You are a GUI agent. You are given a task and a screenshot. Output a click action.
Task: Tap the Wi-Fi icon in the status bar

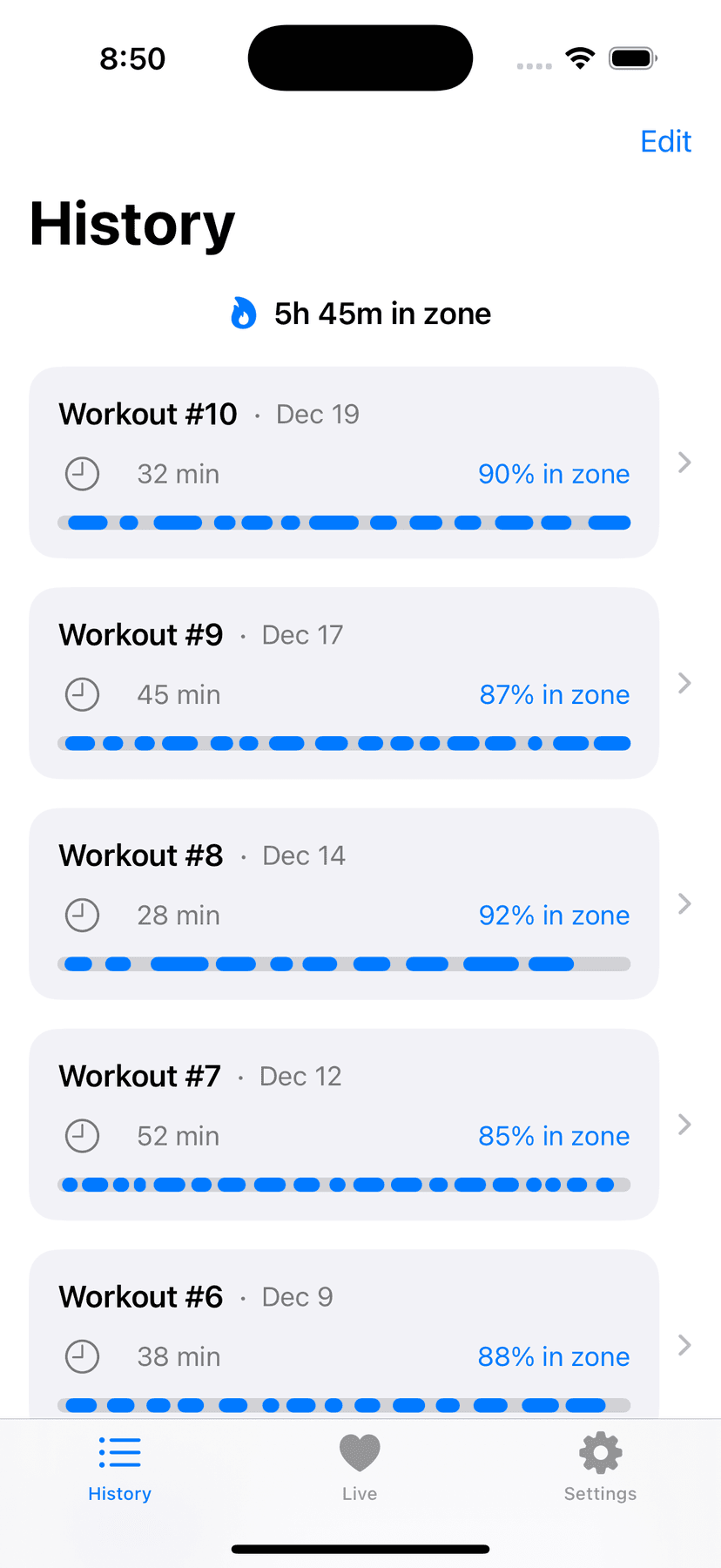point(581,57)
